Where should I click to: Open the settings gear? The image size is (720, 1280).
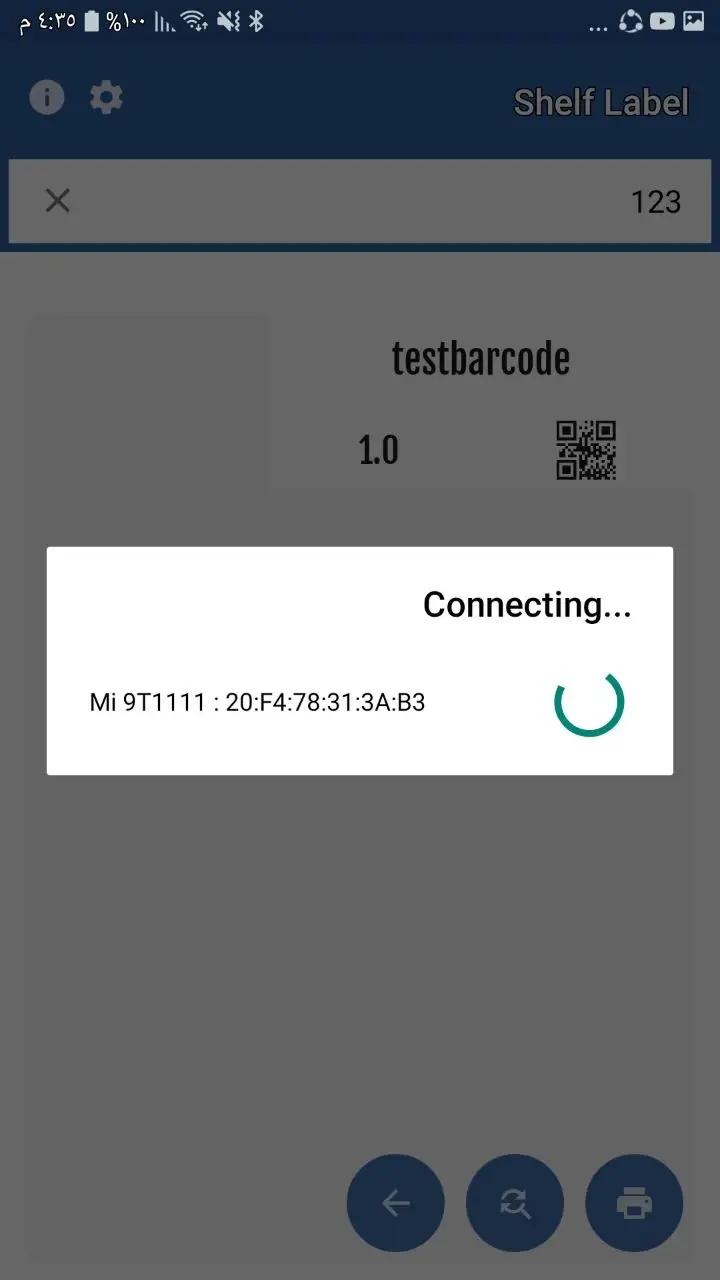tap(106, 98)
